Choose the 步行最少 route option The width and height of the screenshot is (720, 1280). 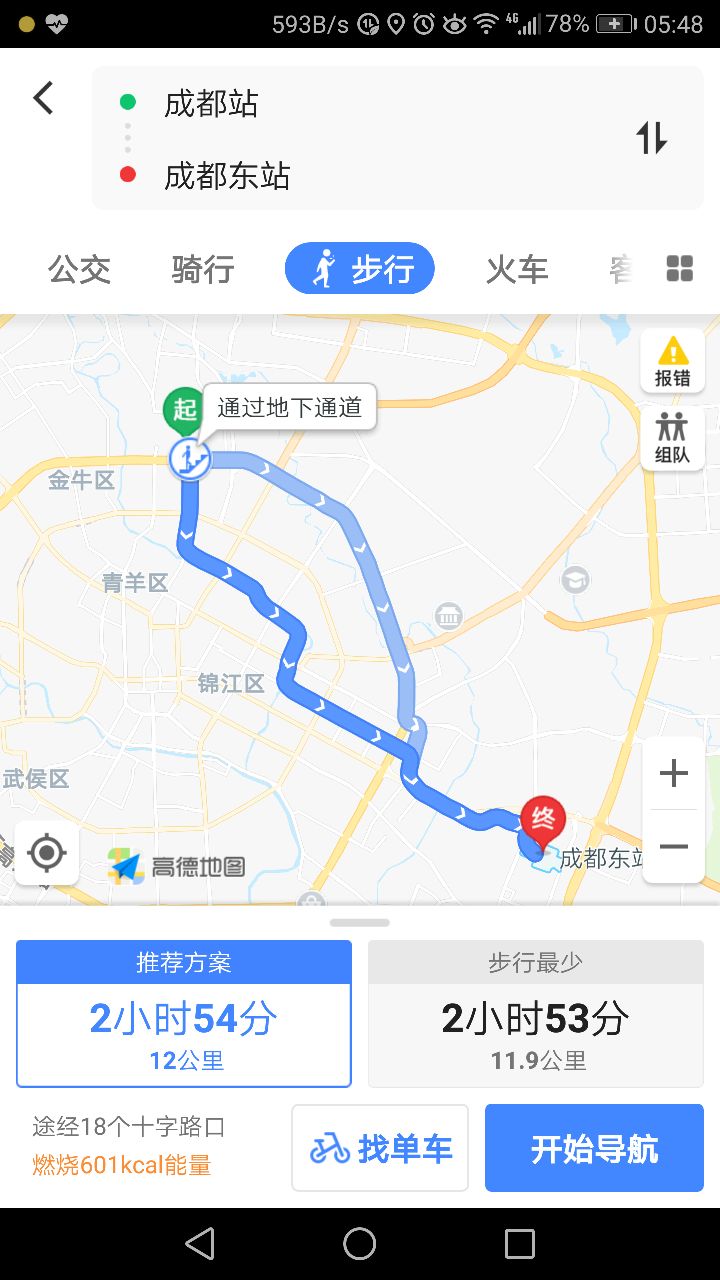point(536,1014)
